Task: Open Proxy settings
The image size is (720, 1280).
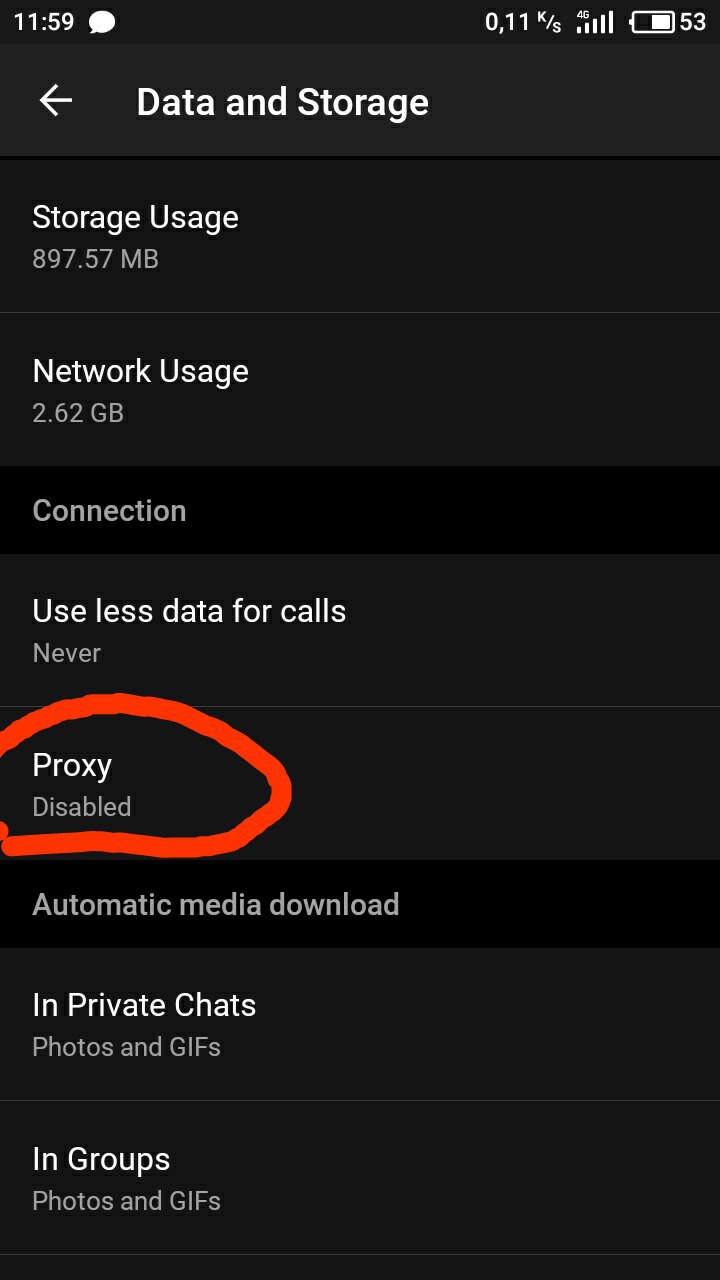Action: tap(360, 784)
